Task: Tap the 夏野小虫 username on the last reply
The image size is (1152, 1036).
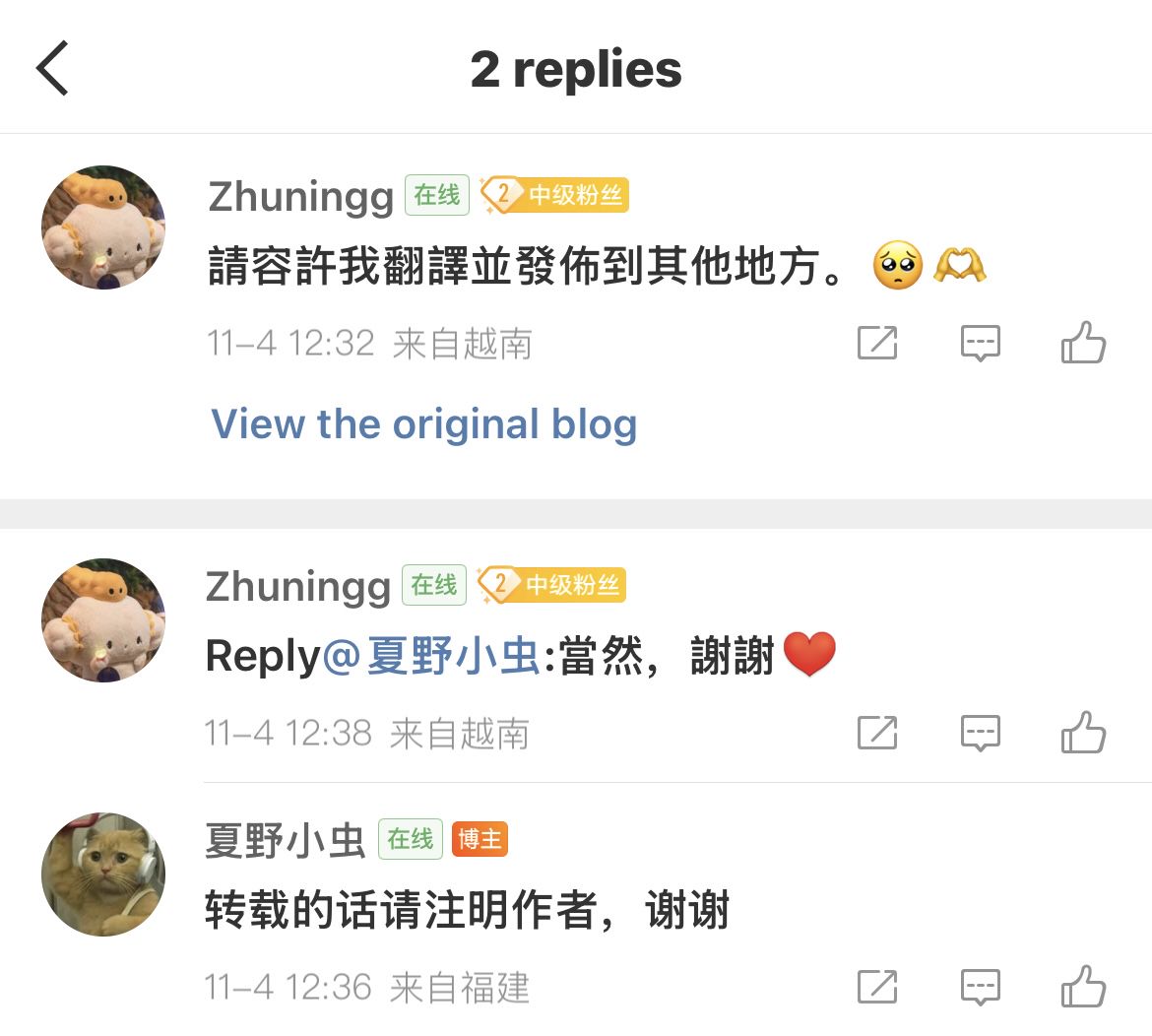Action: pyautogui.click(x=286, y=840)
